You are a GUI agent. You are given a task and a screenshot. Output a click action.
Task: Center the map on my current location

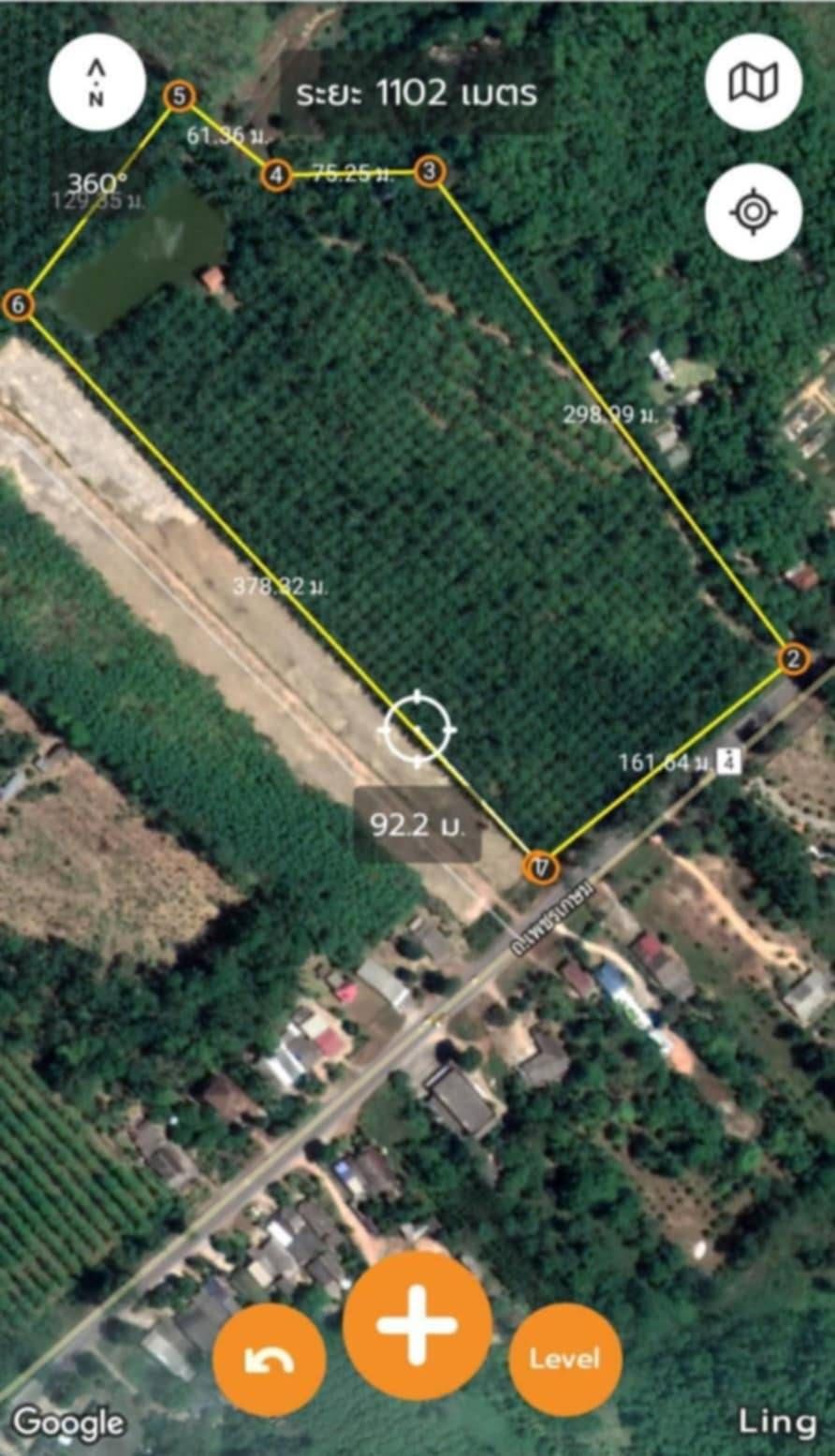coord(753,211)
